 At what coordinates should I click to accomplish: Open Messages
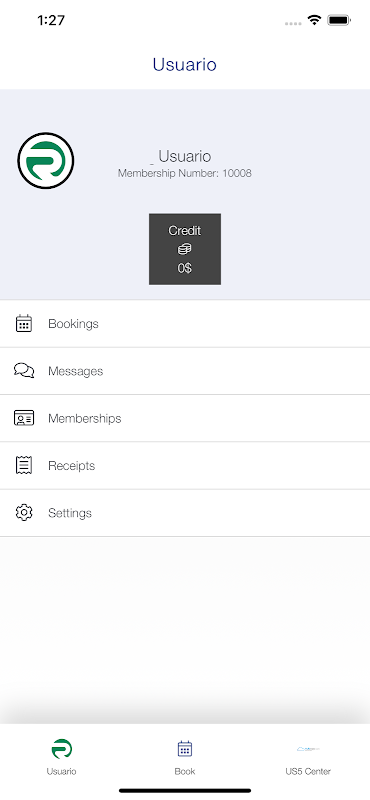click(185, 371)
